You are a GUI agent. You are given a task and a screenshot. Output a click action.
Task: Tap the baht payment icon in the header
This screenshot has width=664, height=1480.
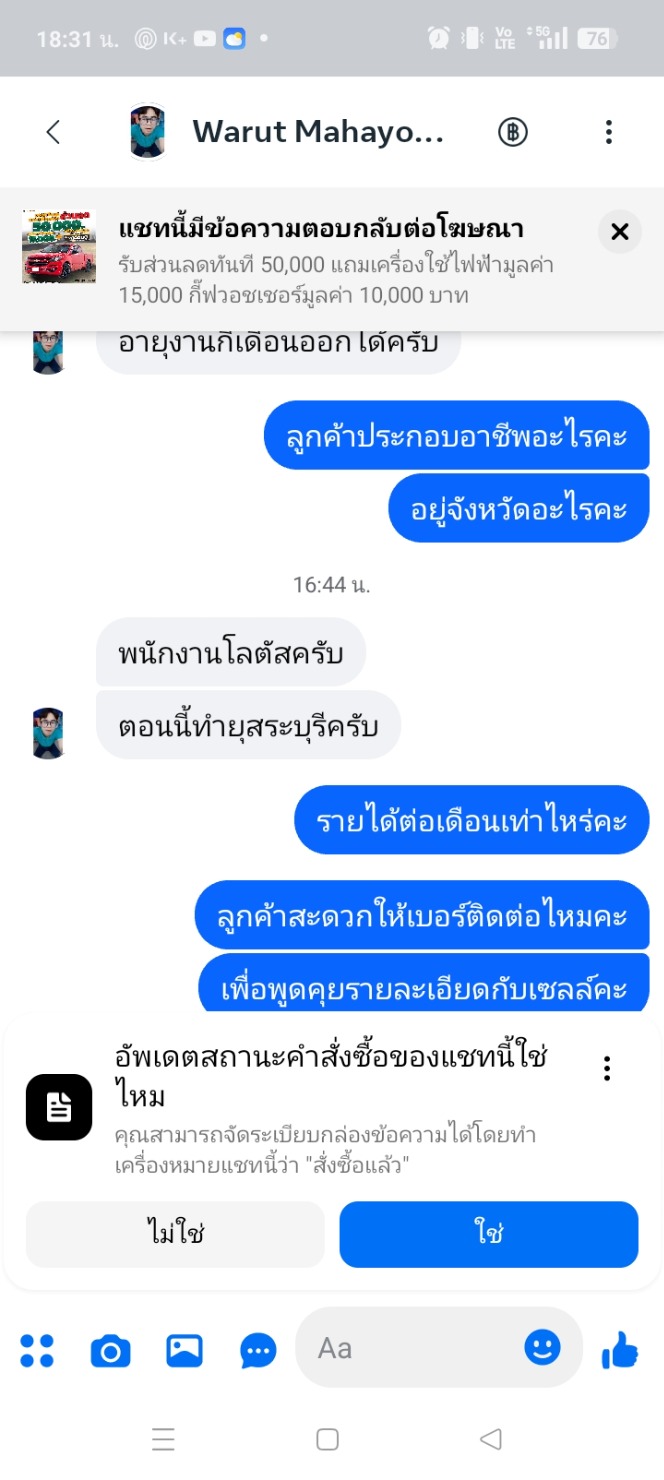[x=513, y=132]
